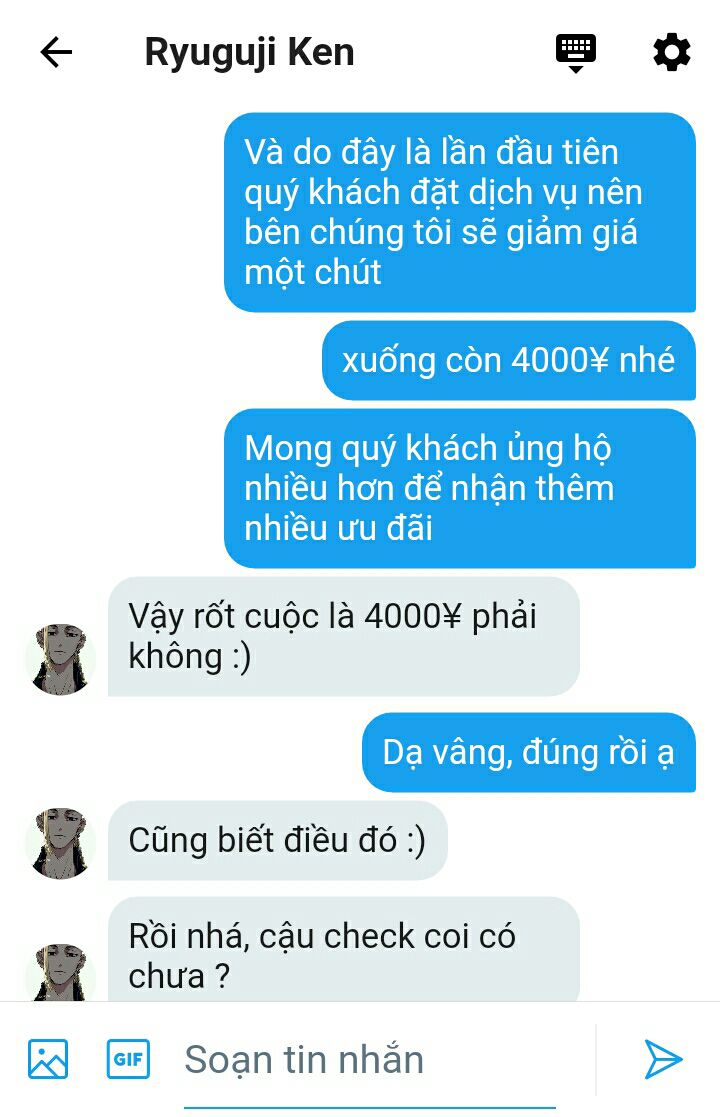Send the message with the arrow icon
Viewport: 720px width, 1117px height.
point(663,1059)
